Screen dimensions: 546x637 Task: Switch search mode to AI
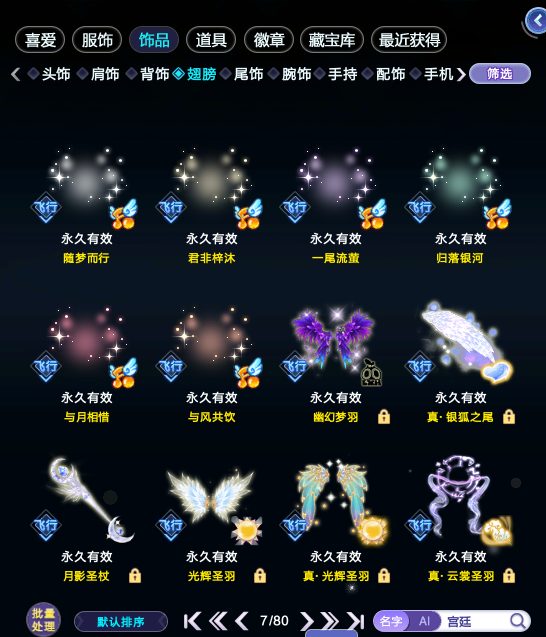click(425, 621)
